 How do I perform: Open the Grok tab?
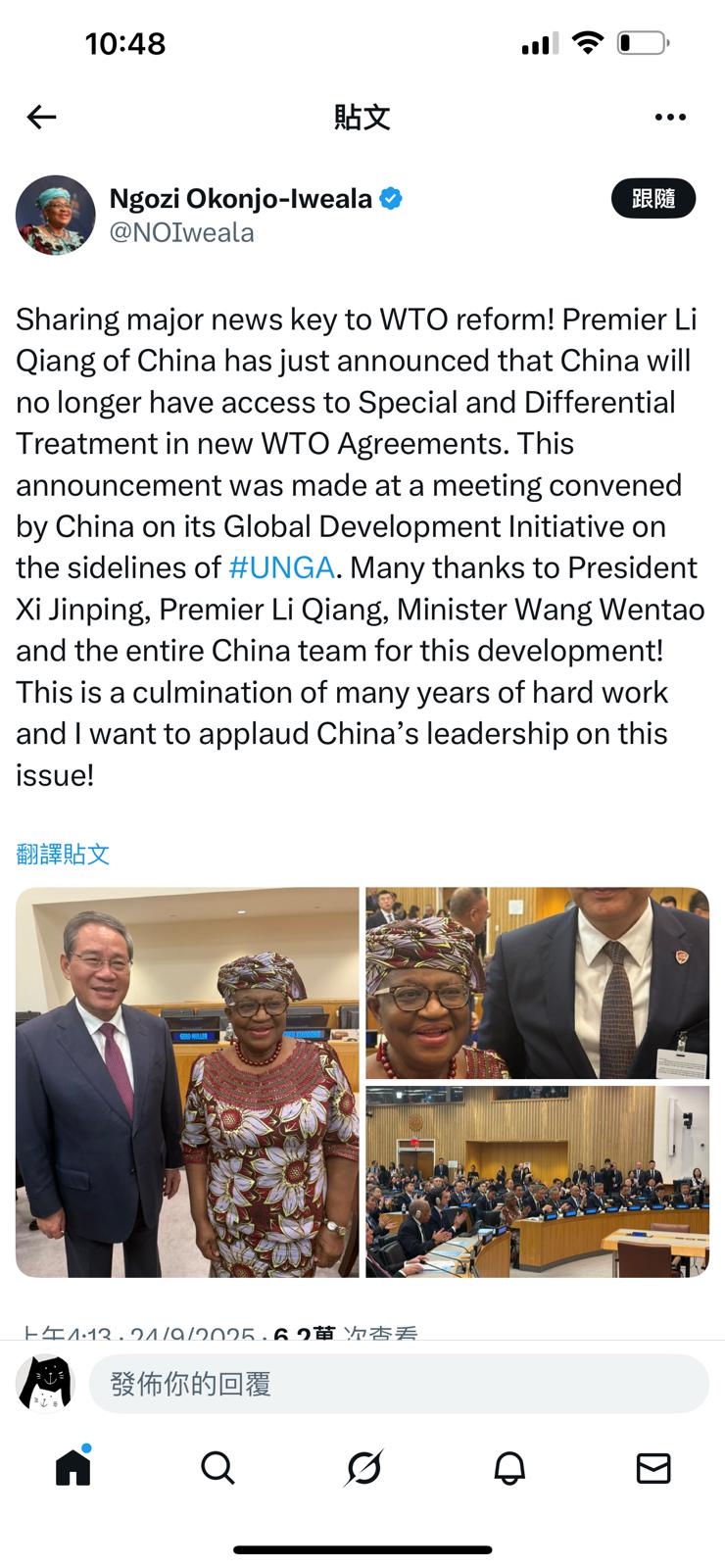point(363,1468)
